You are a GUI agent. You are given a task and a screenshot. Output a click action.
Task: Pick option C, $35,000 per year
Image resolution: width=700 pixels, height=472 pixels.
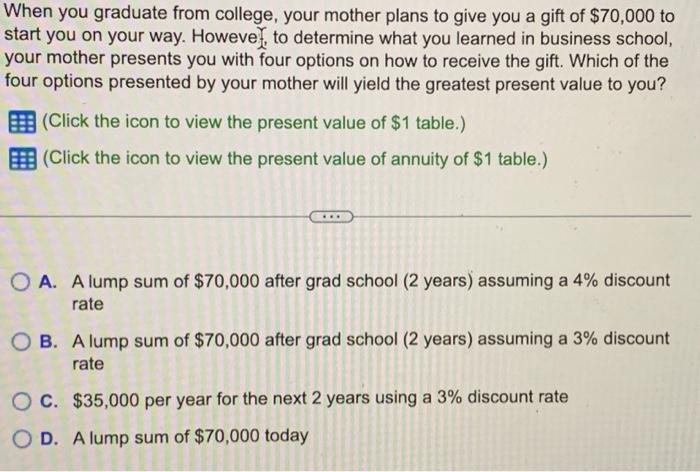click(x=20, y=397)
